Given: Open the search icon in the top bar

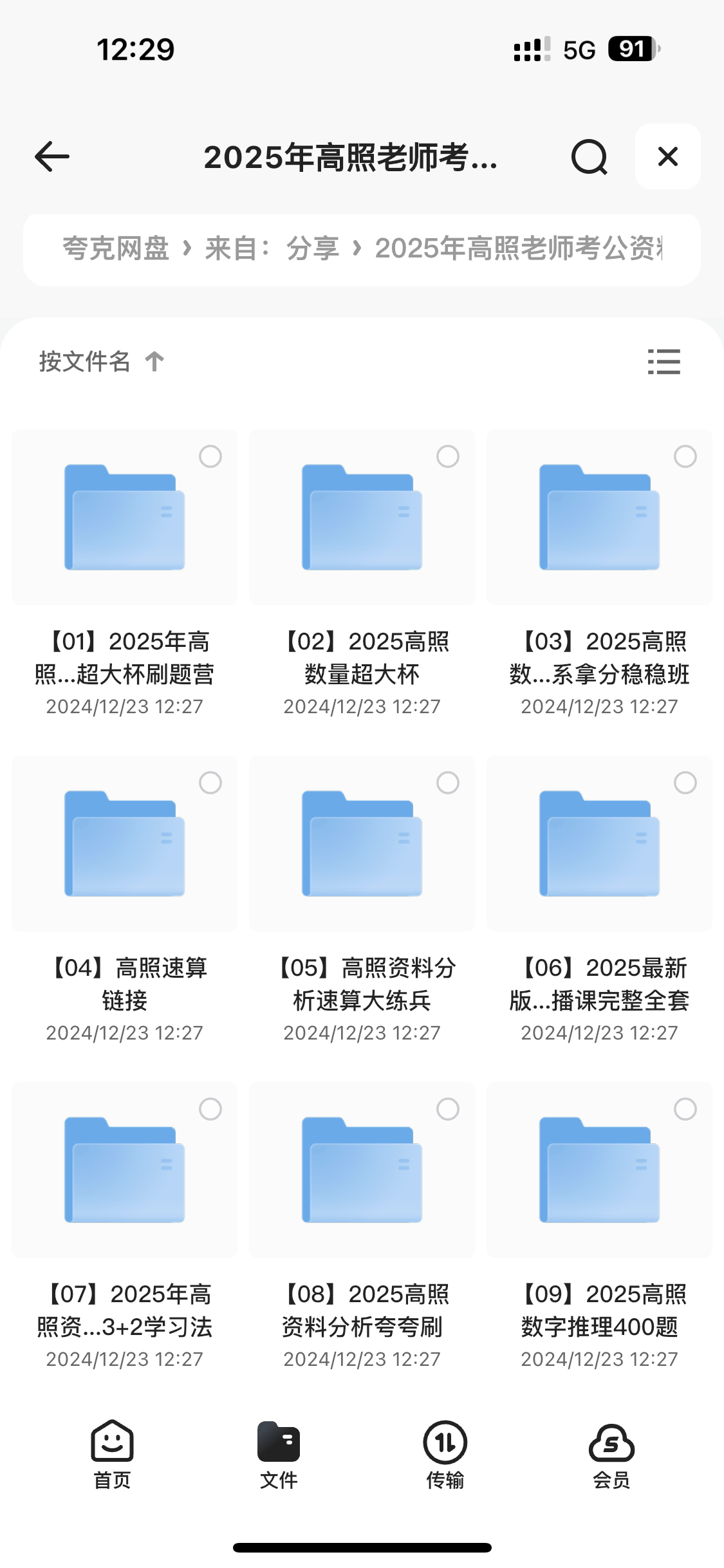Looking at the screenshot, I should 589,158.
